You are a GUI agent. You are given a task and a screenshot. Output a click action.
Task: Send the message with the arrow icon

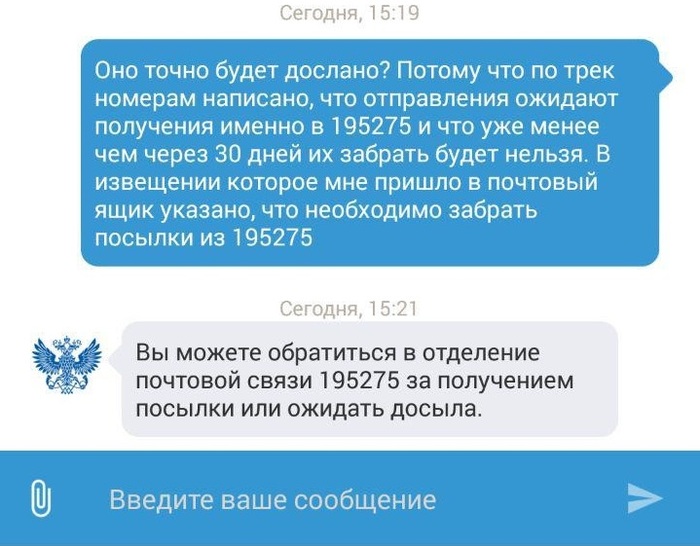644,497
